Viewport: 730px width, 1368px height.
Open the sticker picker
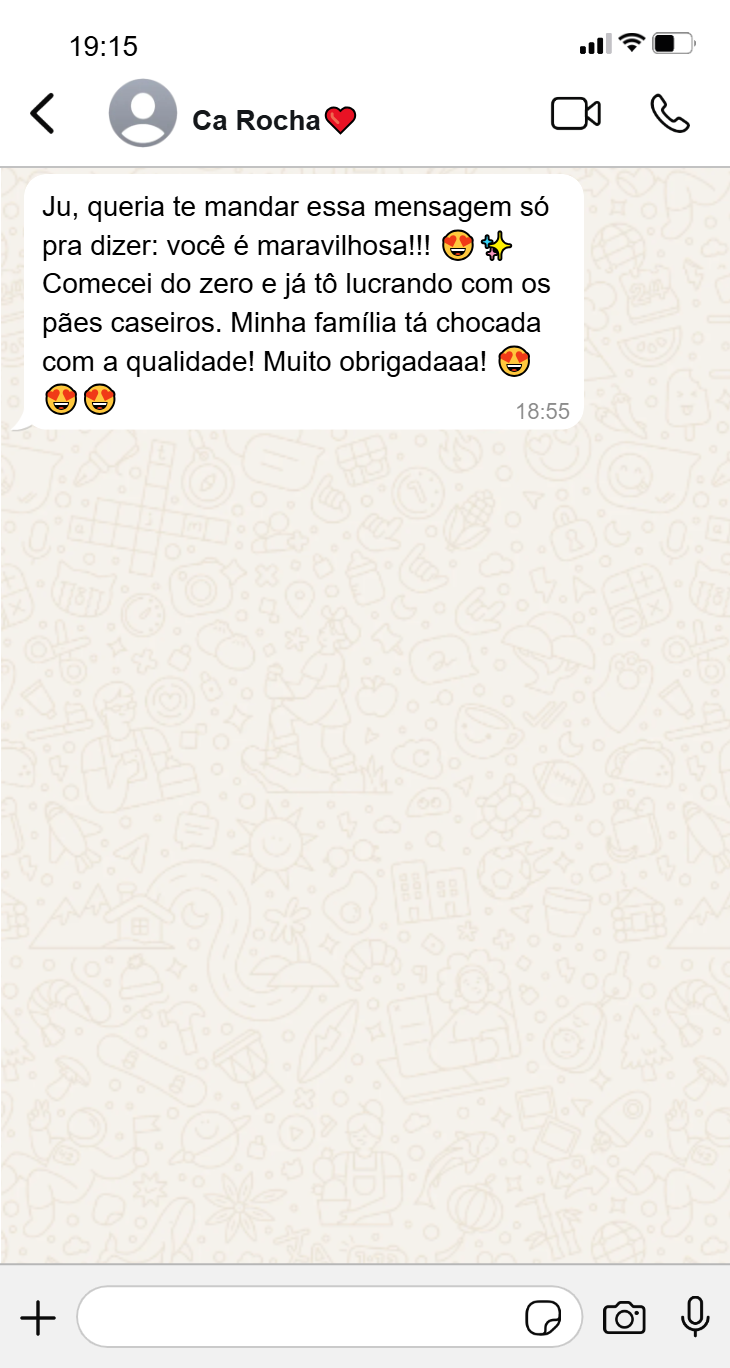point(543,1319)
